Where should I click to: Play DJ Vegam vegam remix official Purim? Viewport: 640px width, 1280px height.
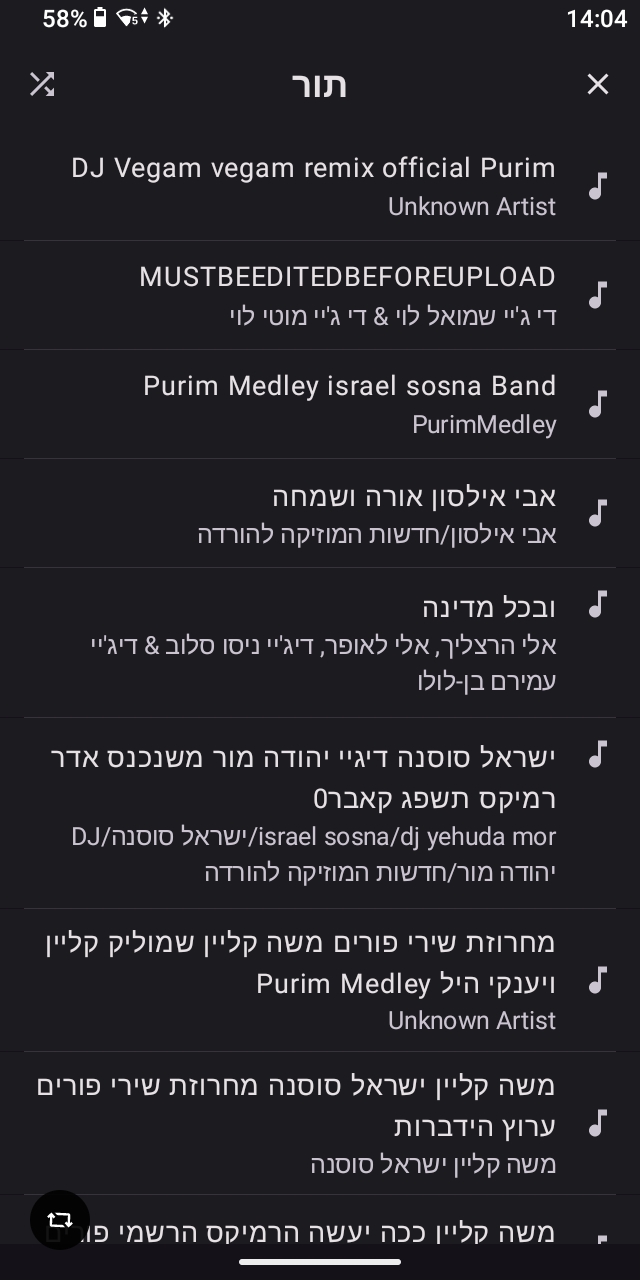[320, 186]
